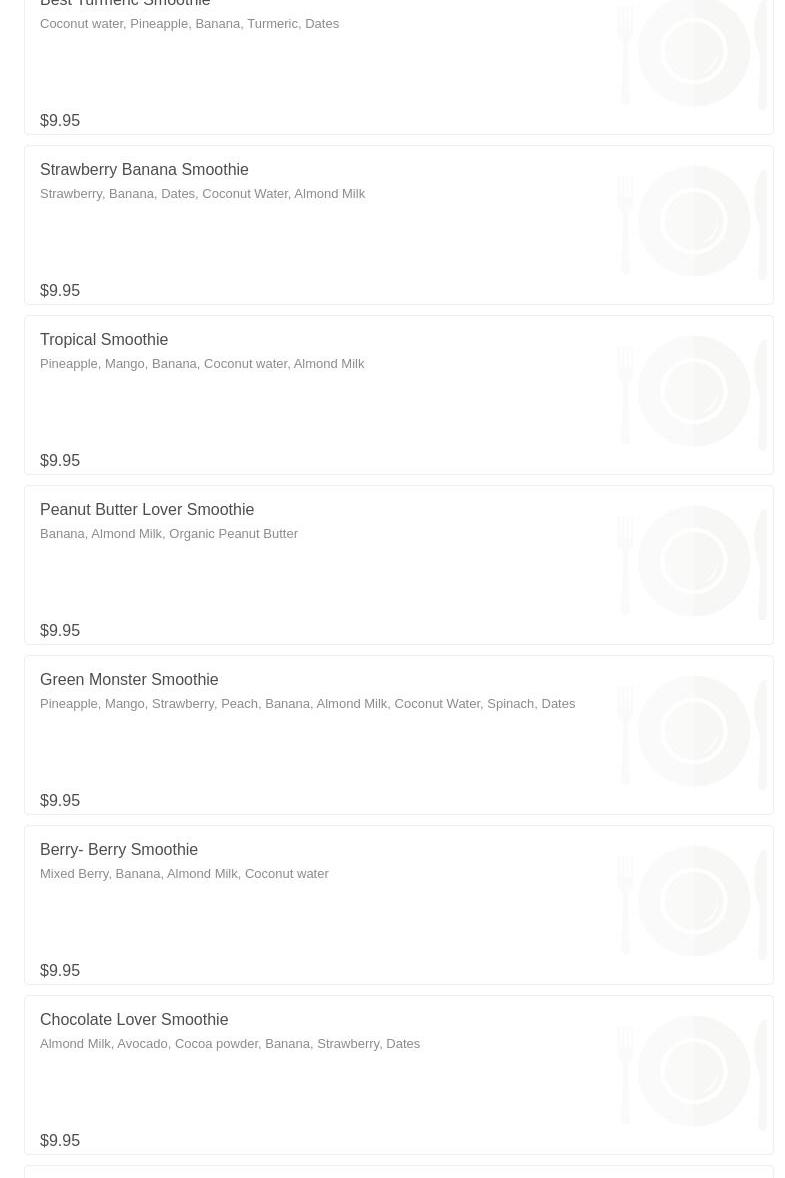Open the Best Turmeric Smoothie item

point(125,4)
